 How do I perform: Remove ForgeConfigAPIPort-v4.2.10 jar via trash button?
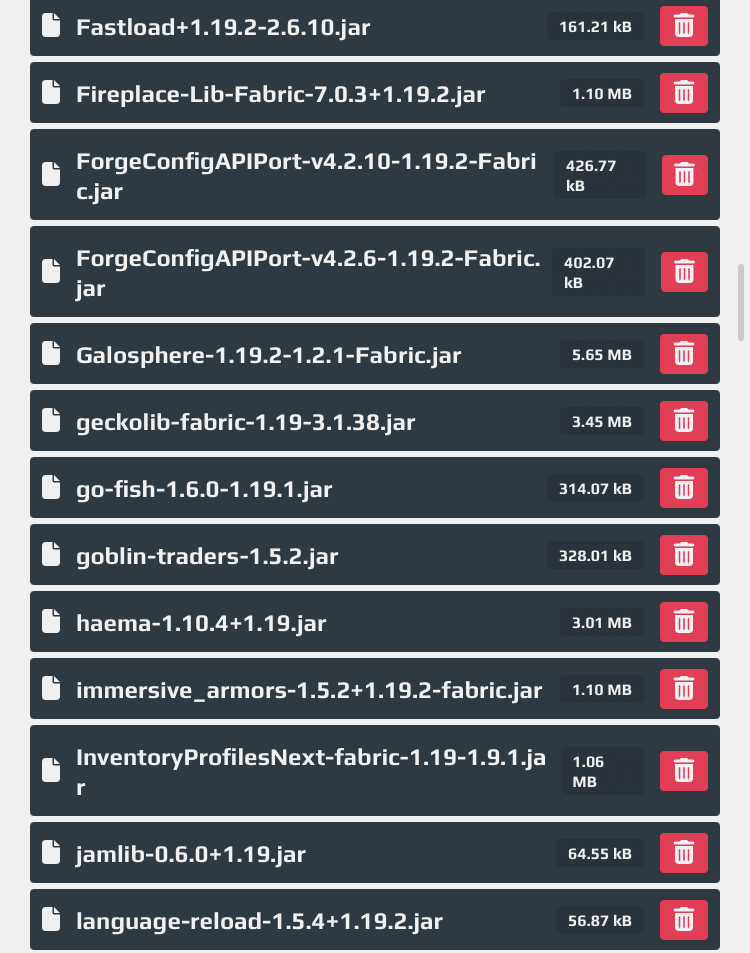[684, 175]
